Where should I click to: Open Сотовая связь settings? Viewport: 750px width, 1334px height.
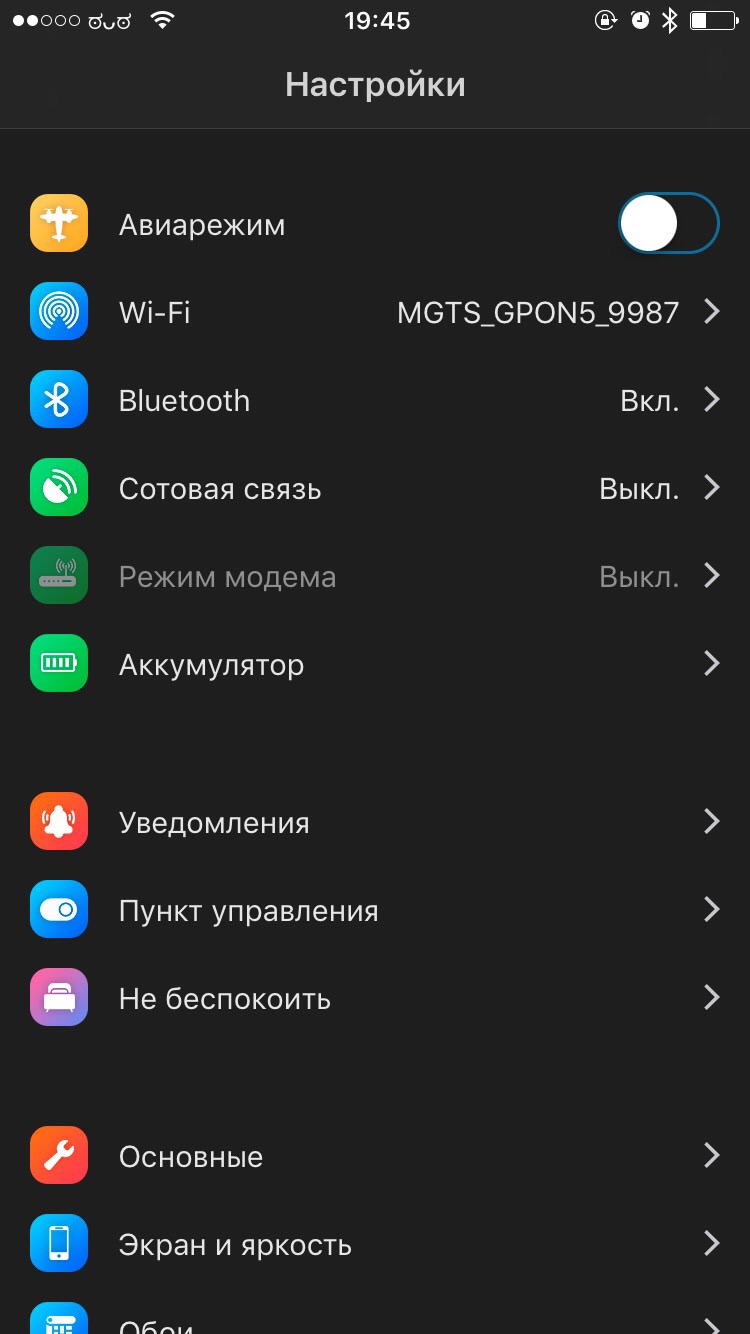point(375,488)
